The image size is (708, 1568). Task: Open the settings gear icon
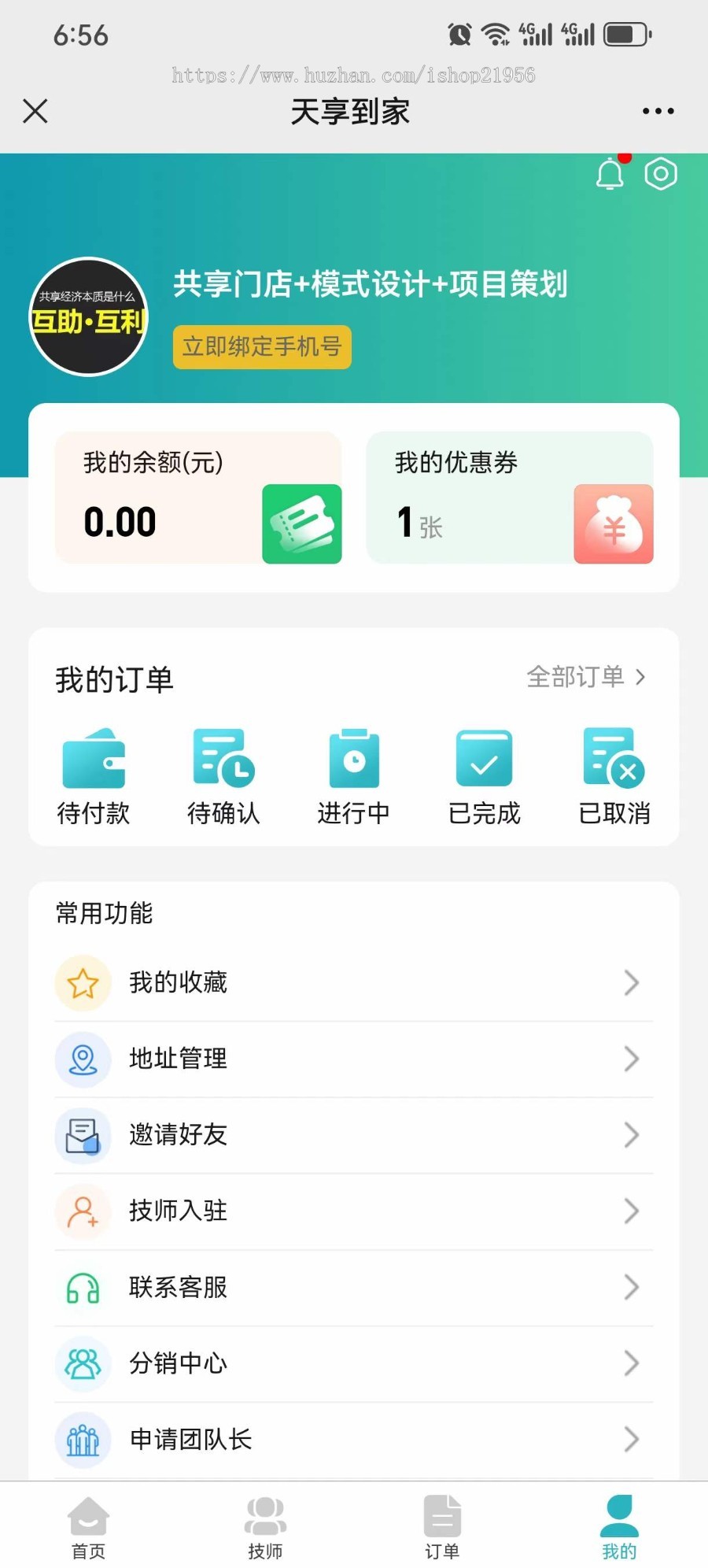pos(661,175)
